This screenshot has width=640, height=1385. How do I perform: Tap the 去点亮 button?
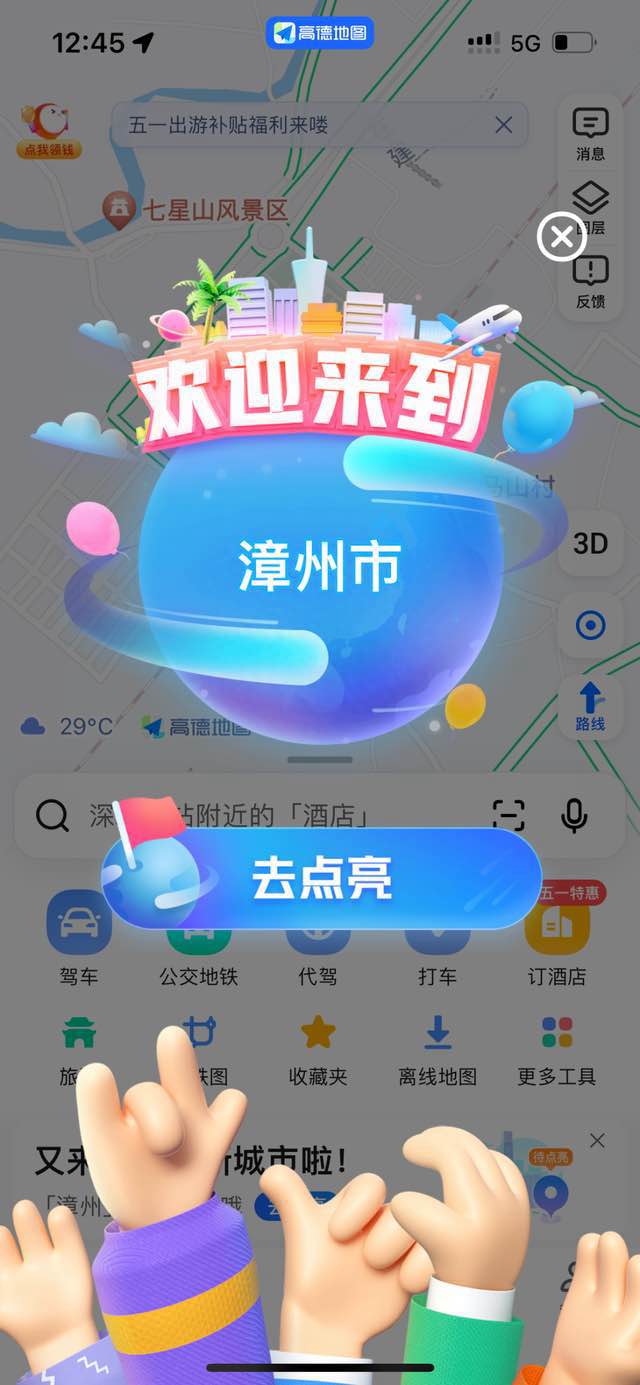click(322, 878)
